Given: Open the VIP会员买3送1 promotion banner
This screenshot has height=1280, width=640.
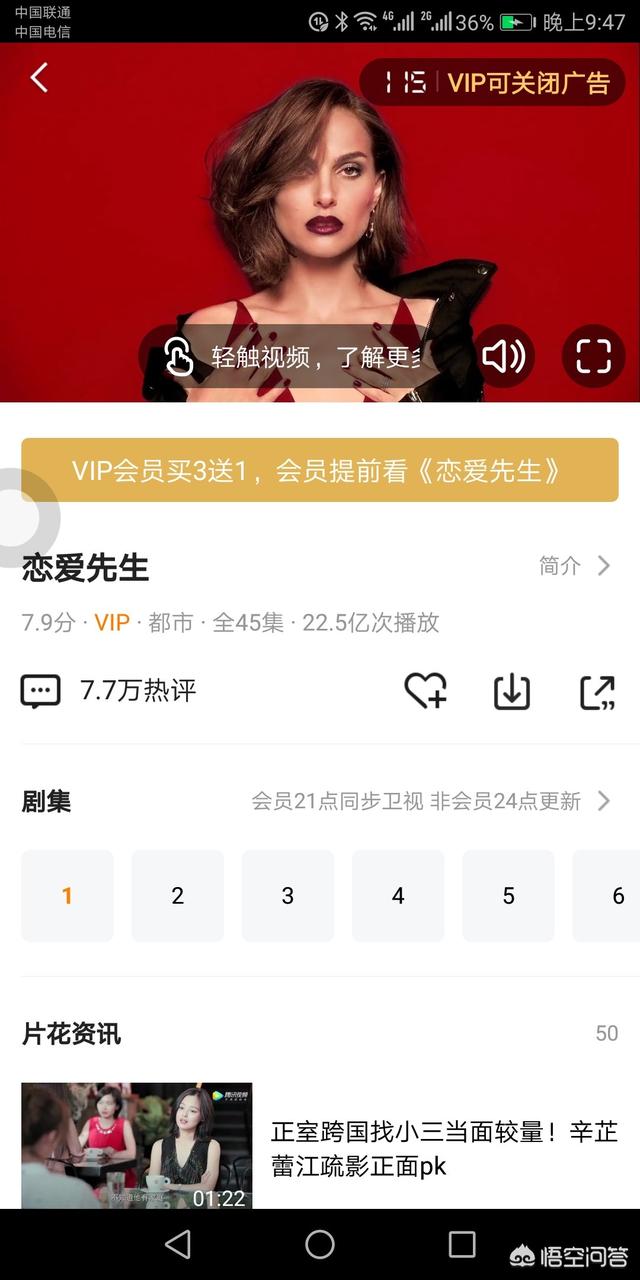Looking at the screenshot, I should coord(320,470).
